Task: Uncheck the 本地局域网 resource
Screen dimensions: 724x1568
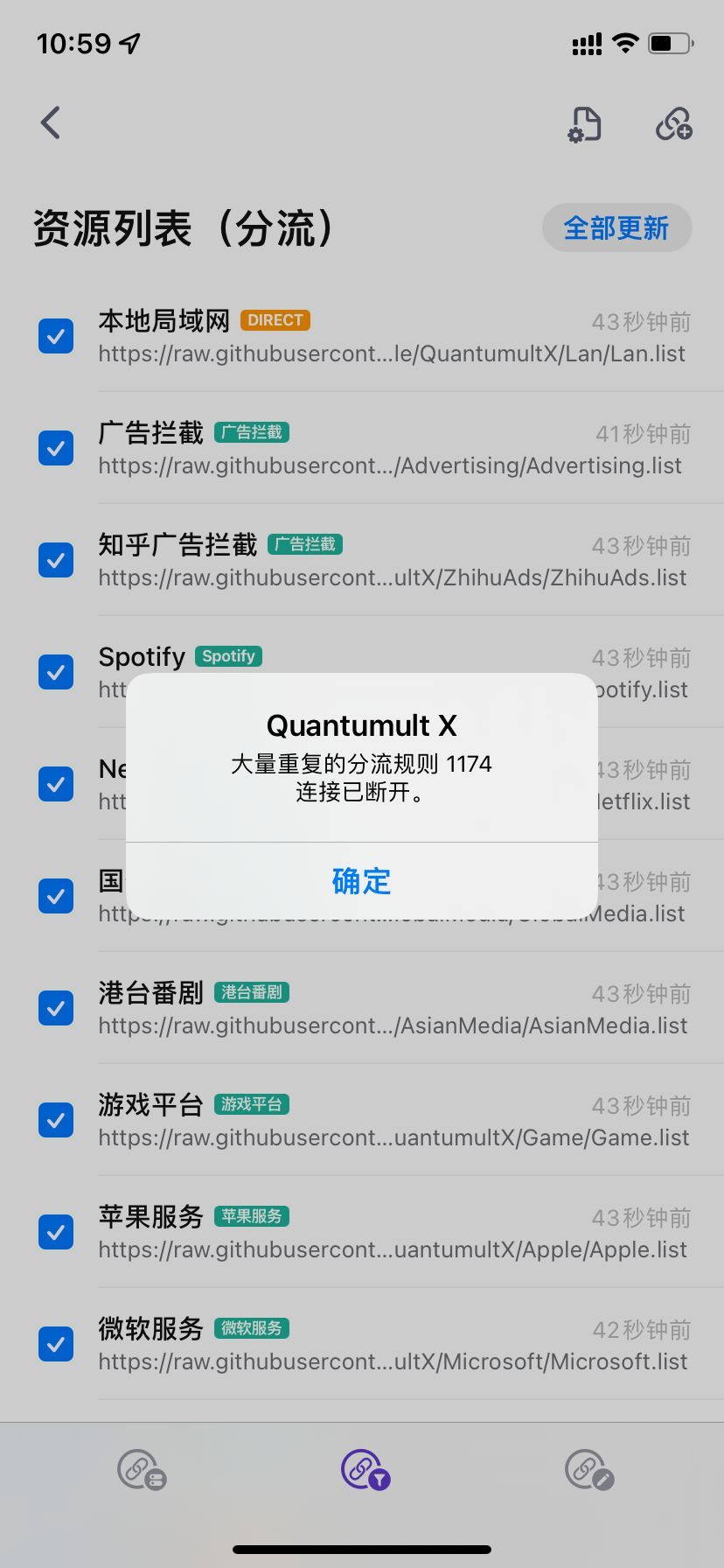Action: click(x=55, y=335)
